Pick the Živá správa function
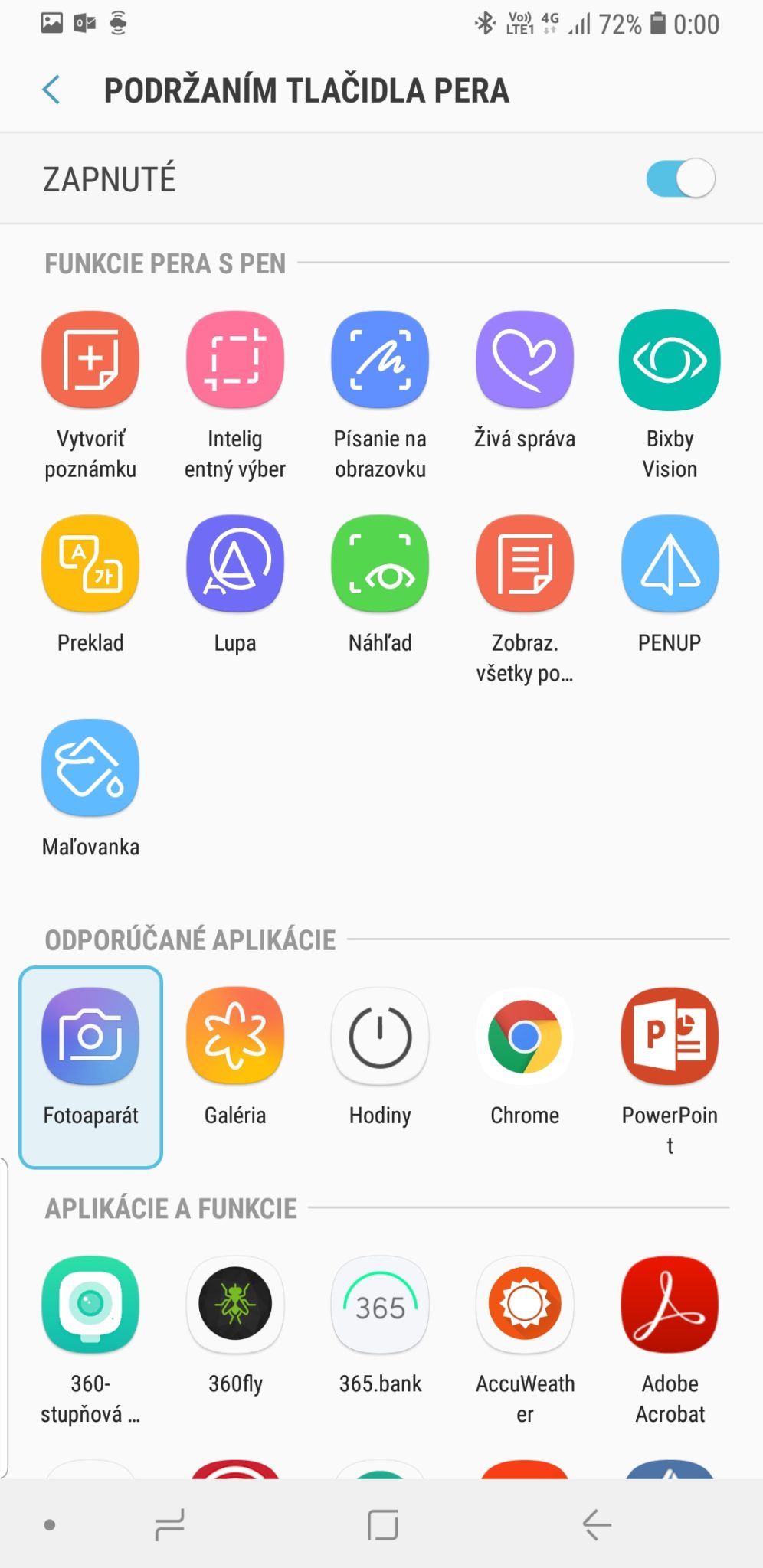The height and width of the screenshot is (1568, 763). pos(525,360)
